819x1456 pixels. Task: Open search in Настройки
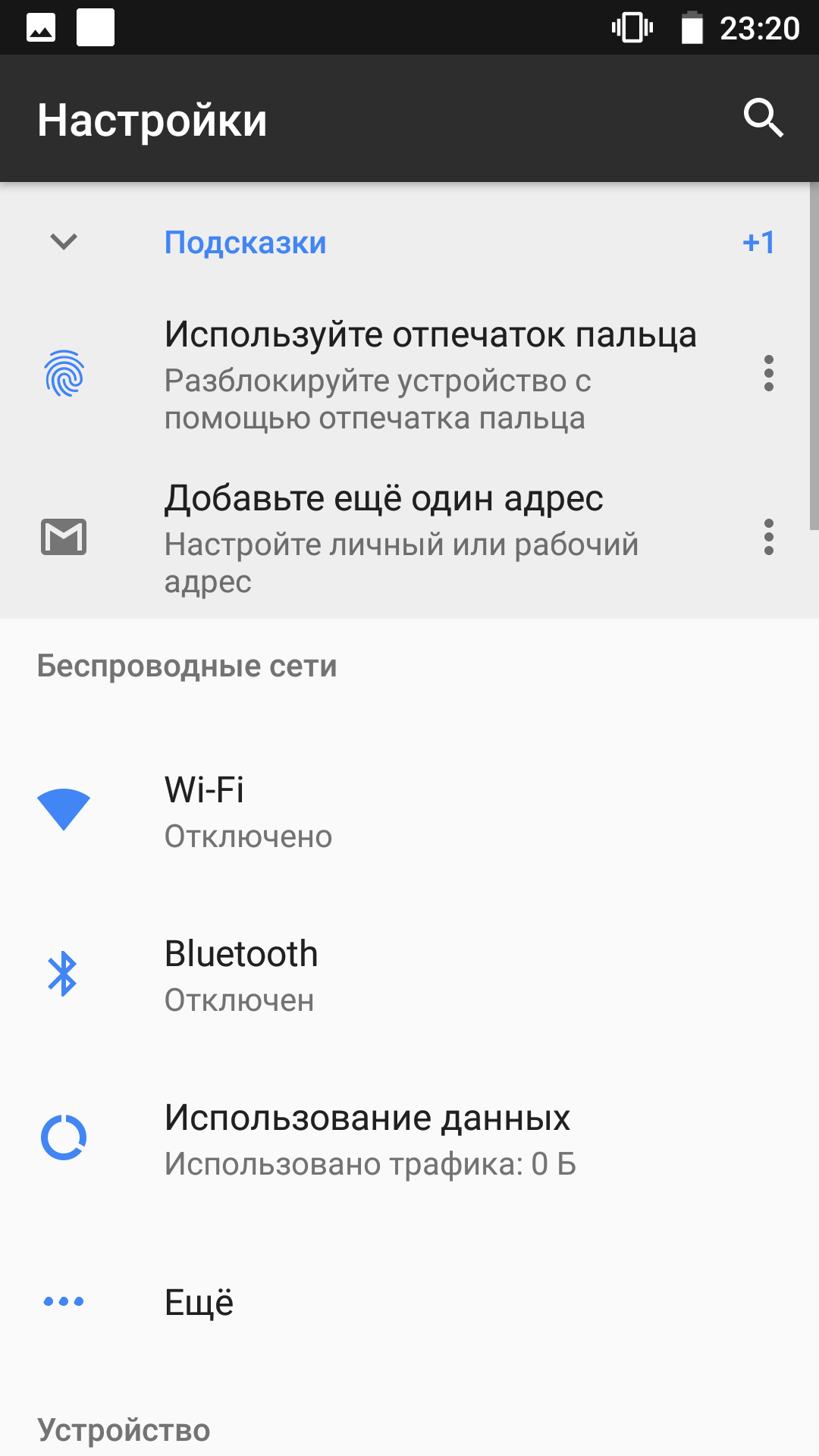click(763, 118)
